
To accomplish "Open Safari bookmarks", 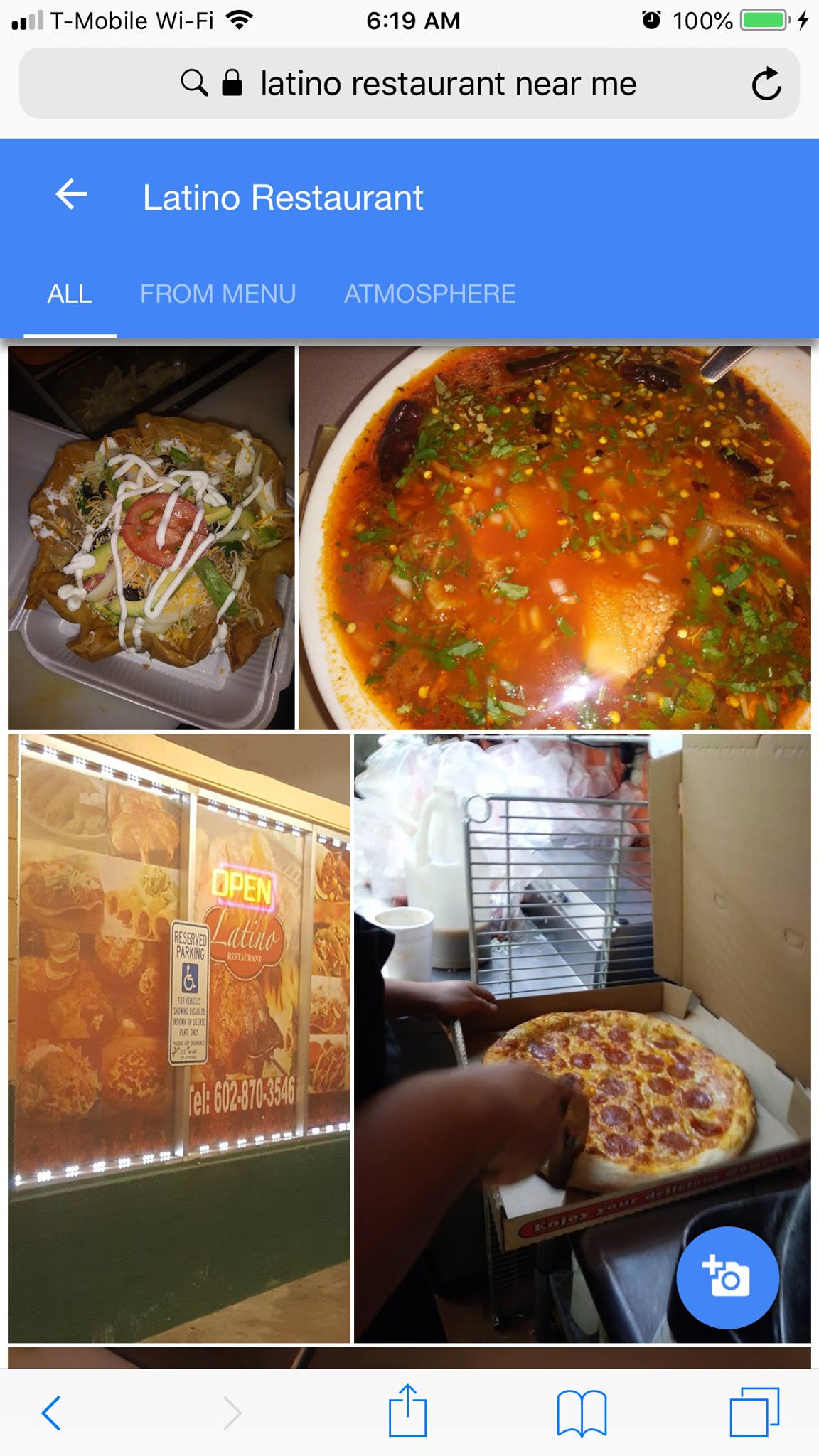I will pos(582,1412).
